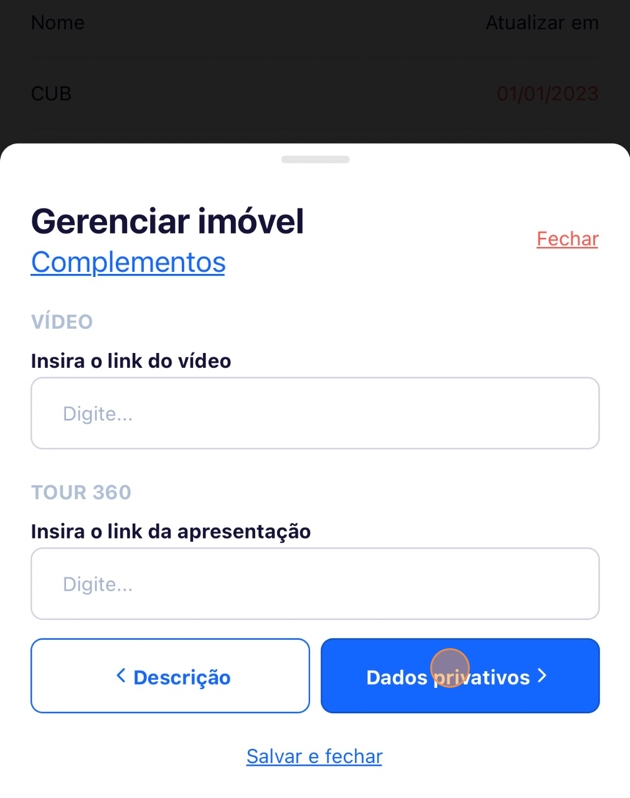The height and width of the screenshot is (798, 630).
Task: Continue to Dados privativos
Action: point(459,676)
